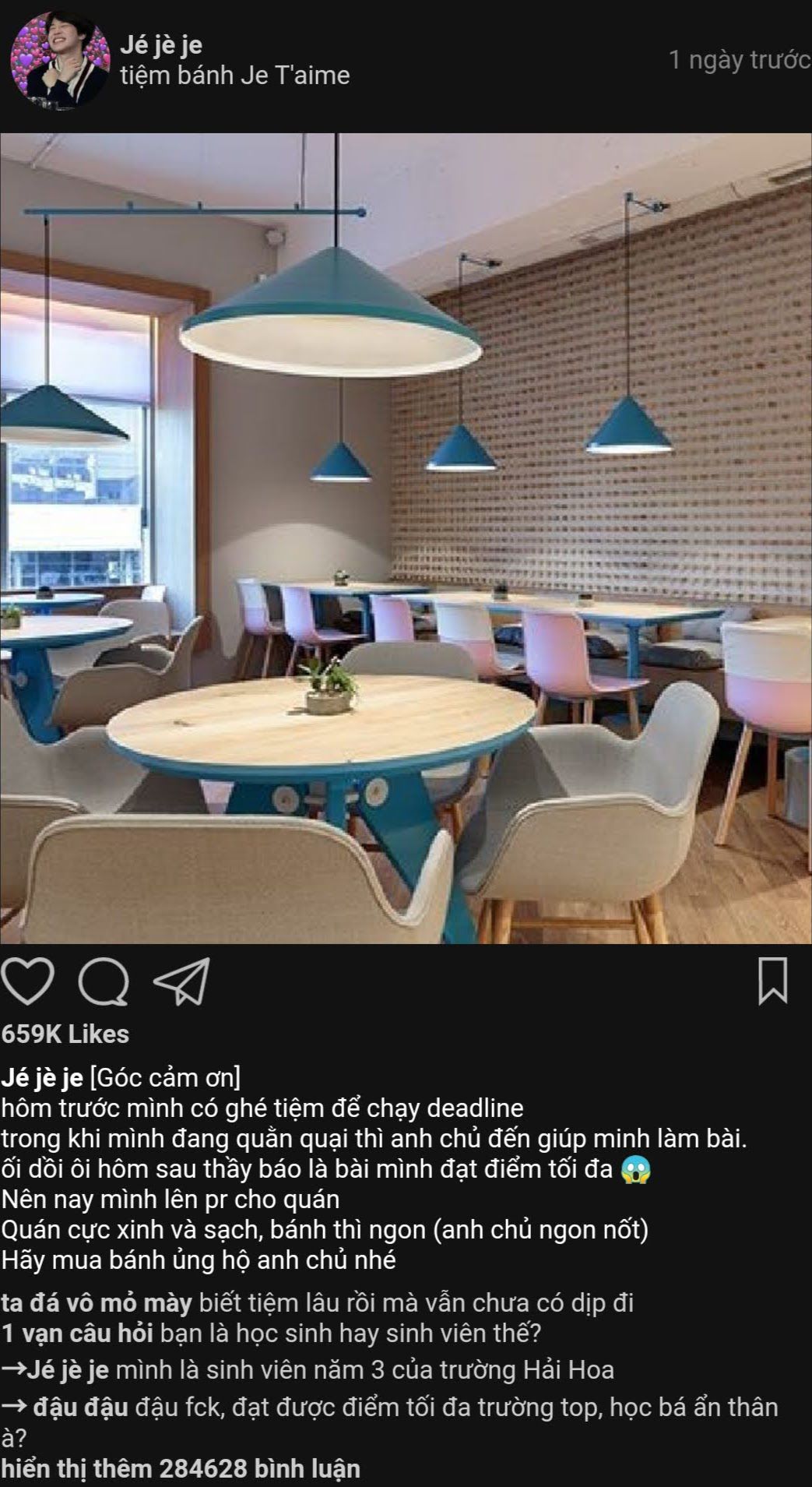Share the post via paper plane icon
The image size is (812, 1487).
pyautogui.click(x=181, y=981)
